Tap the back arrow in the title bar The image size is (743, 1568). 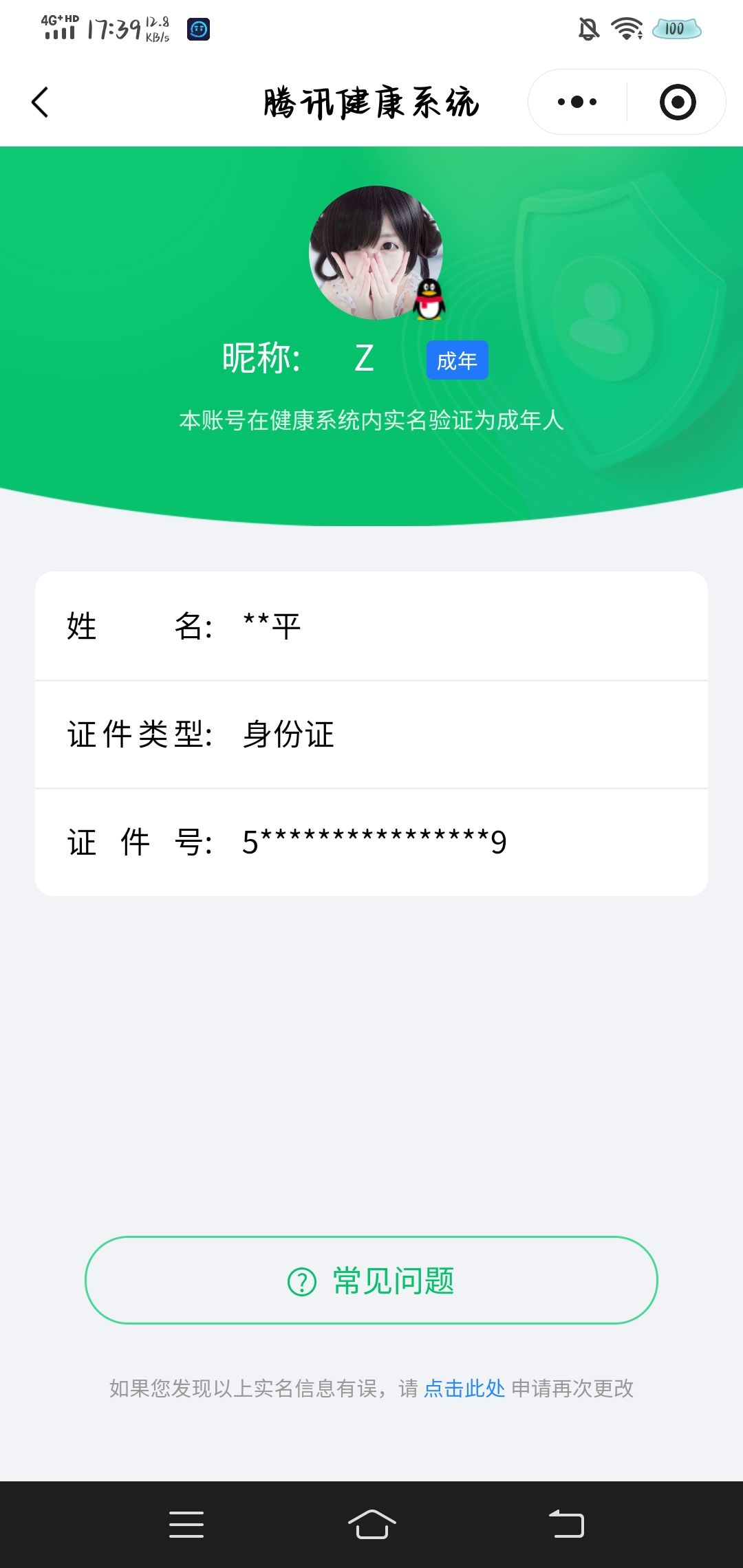39,102
